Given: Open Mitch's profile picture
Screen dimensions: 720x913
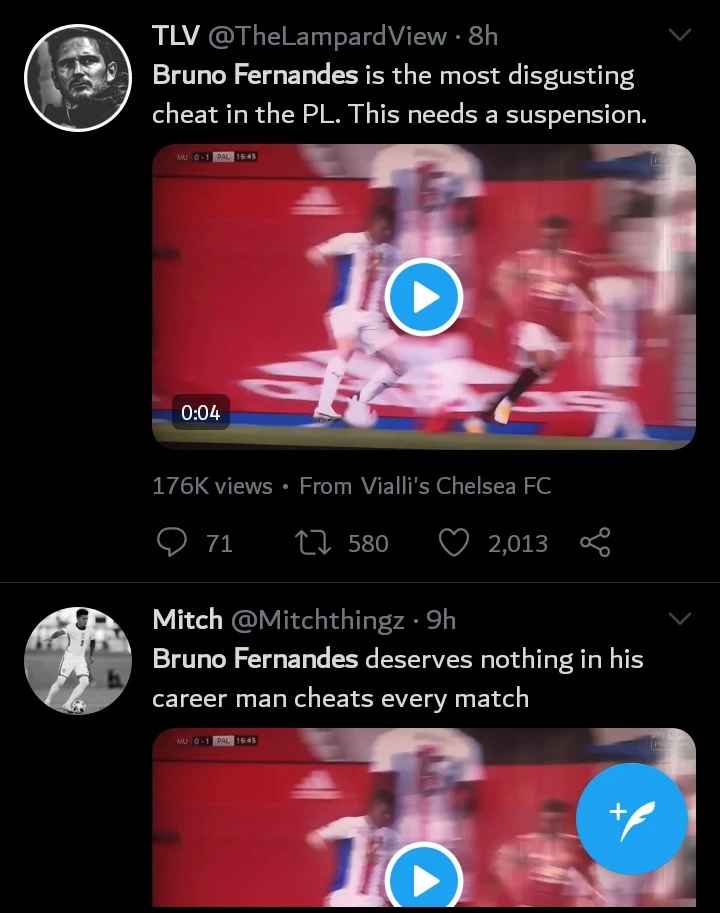Looking at the screenshot, I should tap(79, 661).
